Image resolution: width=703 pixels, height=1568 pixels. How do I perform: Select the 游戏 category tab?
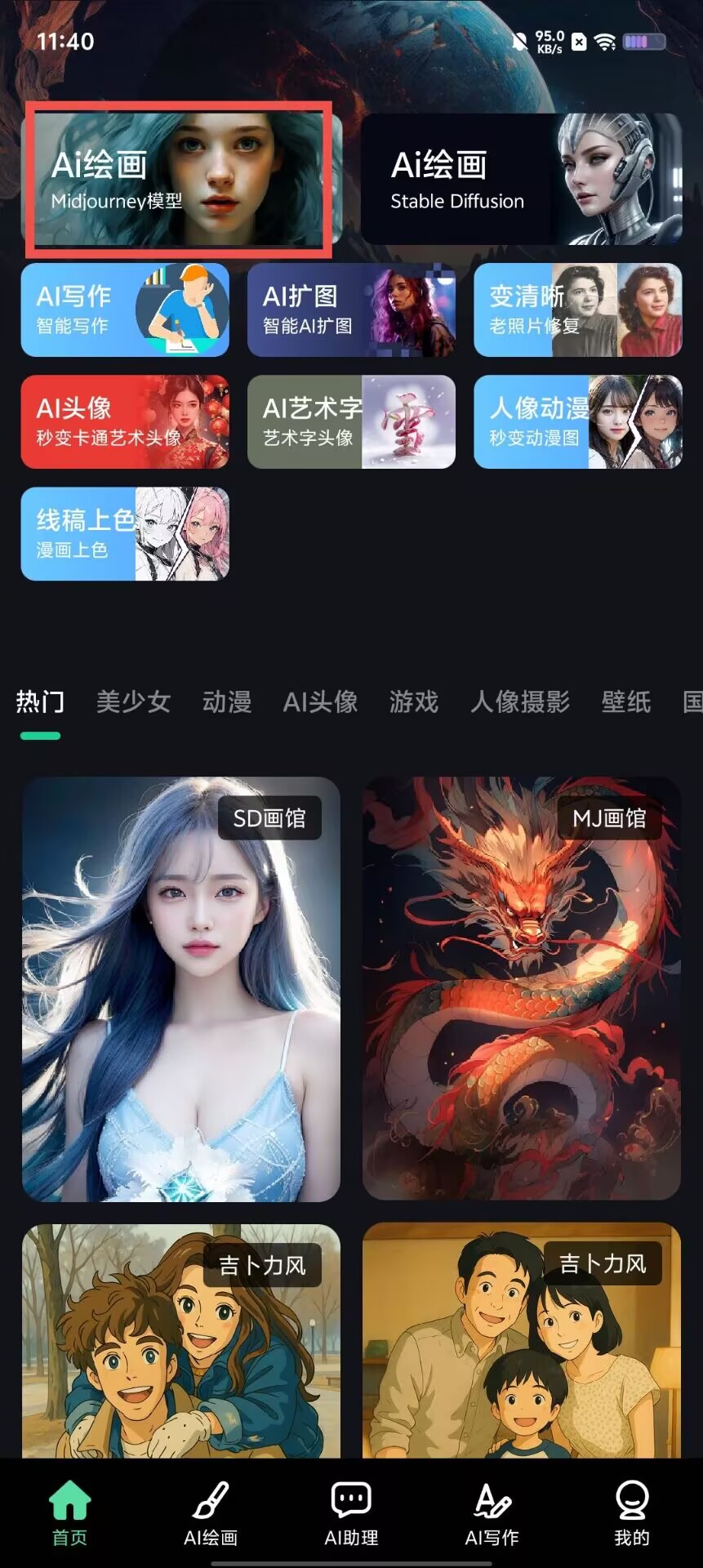414,702
